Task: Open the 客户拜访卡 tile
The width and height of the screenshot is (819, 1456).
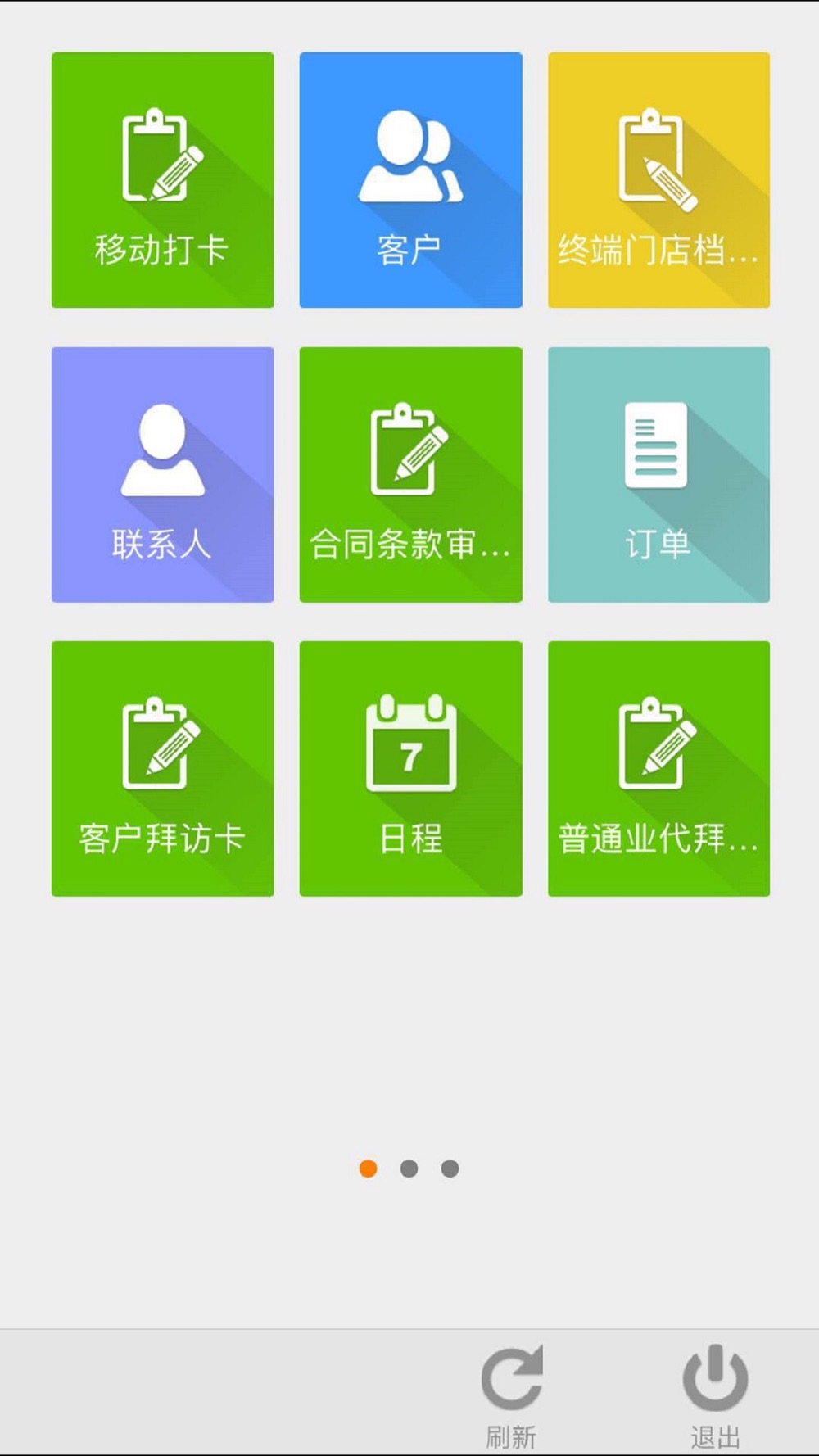Action: click(x=162, y=768)
